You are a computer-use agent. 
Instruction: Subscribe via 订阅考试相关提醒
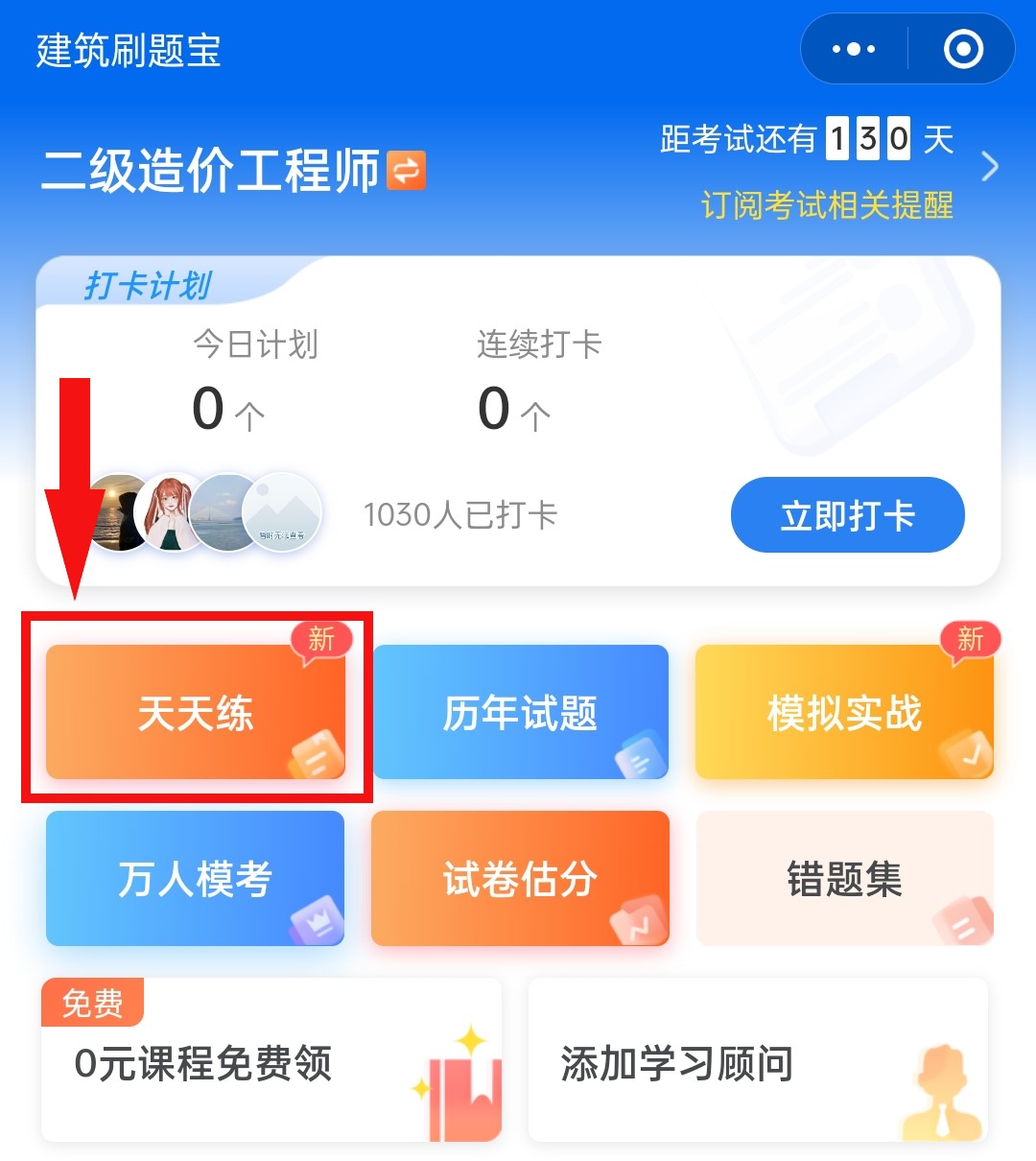(827, 205)
